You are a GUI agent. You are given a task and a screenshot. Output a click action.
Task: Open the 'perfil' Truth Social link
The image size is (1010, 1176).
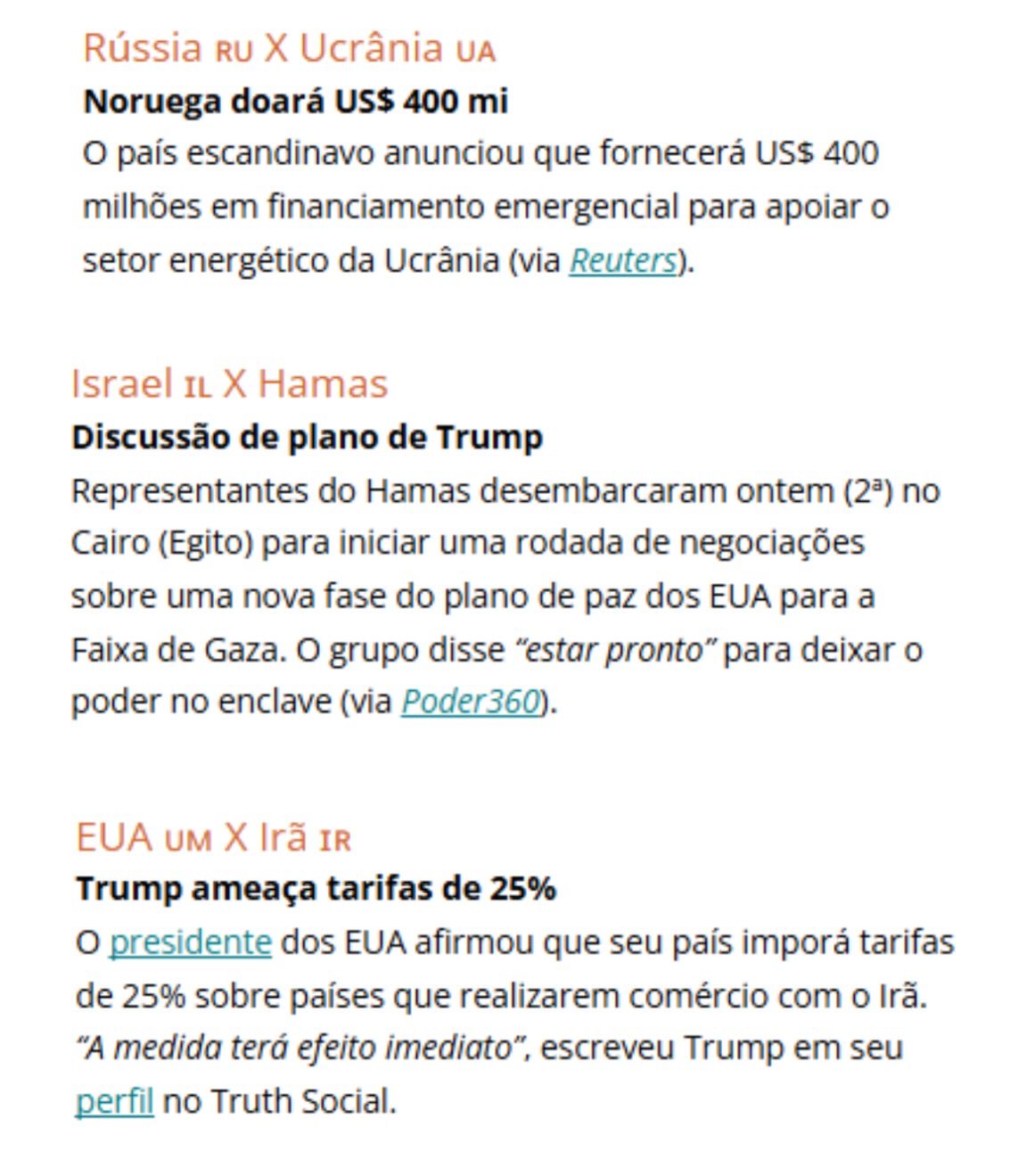(114, 1100)
